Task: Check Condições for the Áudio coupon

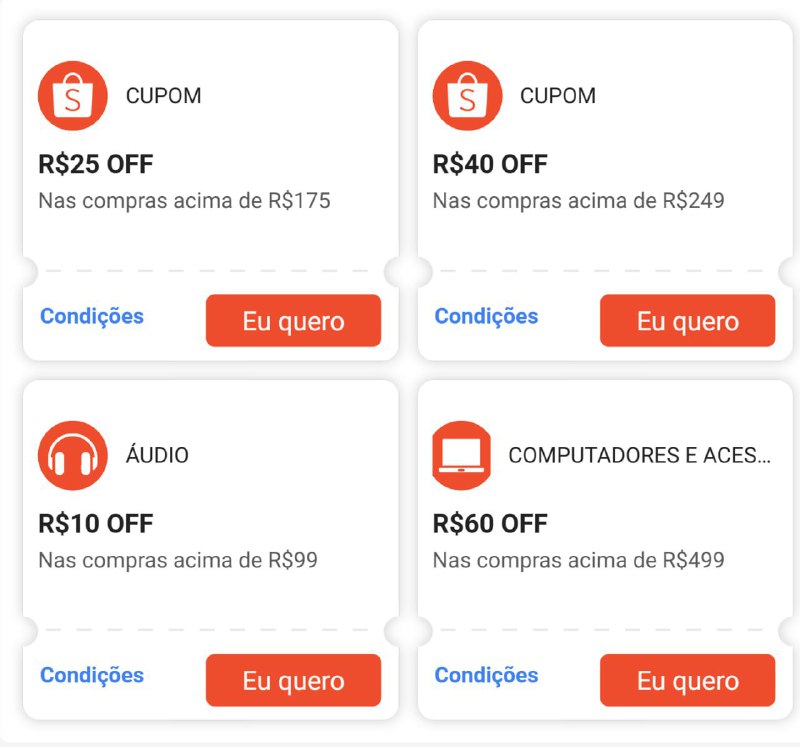Action: tap(92, 675)
